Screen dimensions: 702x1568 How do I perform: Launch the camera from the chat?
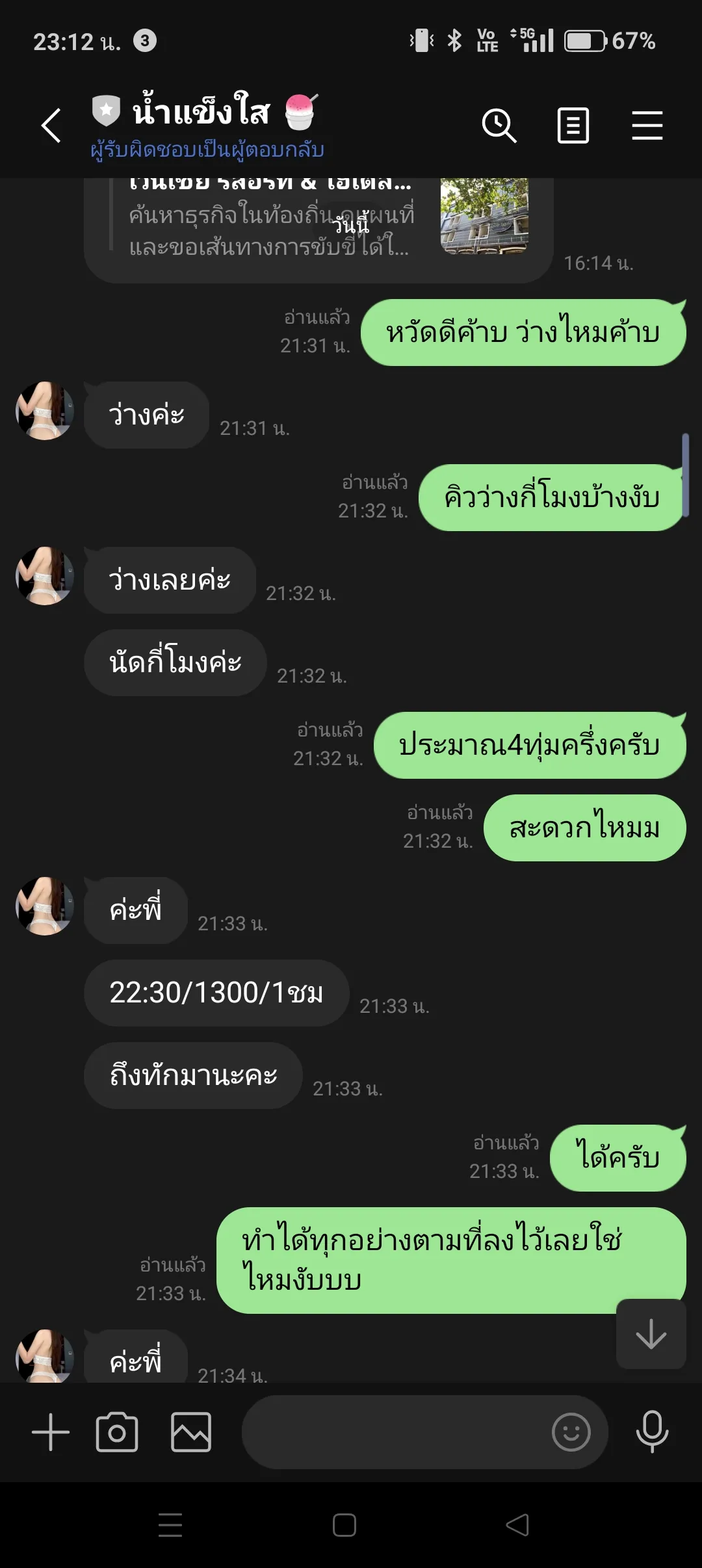[117, 1432]
